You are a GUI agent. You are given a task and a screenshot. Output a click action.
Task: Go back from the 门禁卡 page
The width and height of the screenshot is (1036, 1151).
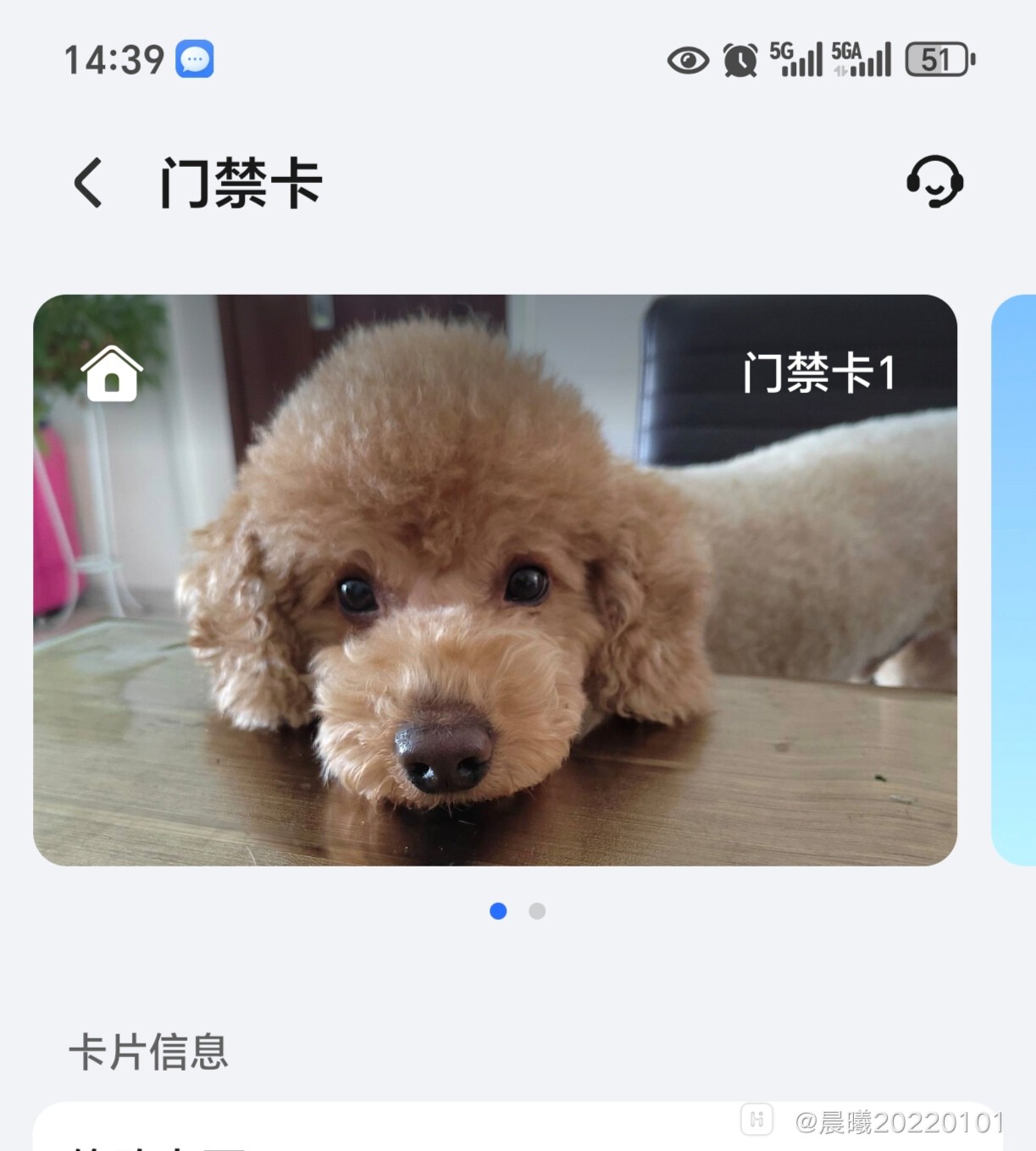(x=88, y=182)
